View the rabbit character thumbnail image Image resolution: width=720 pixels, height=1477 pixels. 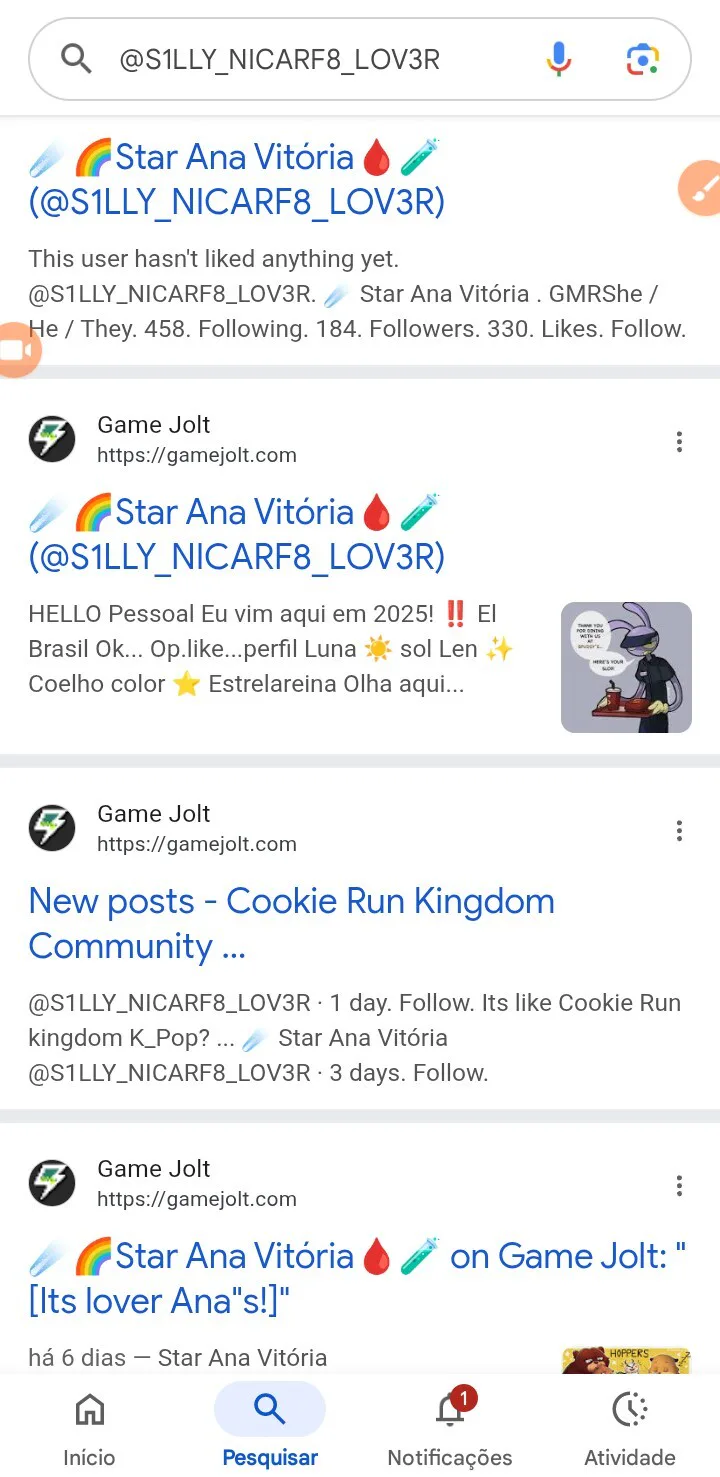click(626, 667)
